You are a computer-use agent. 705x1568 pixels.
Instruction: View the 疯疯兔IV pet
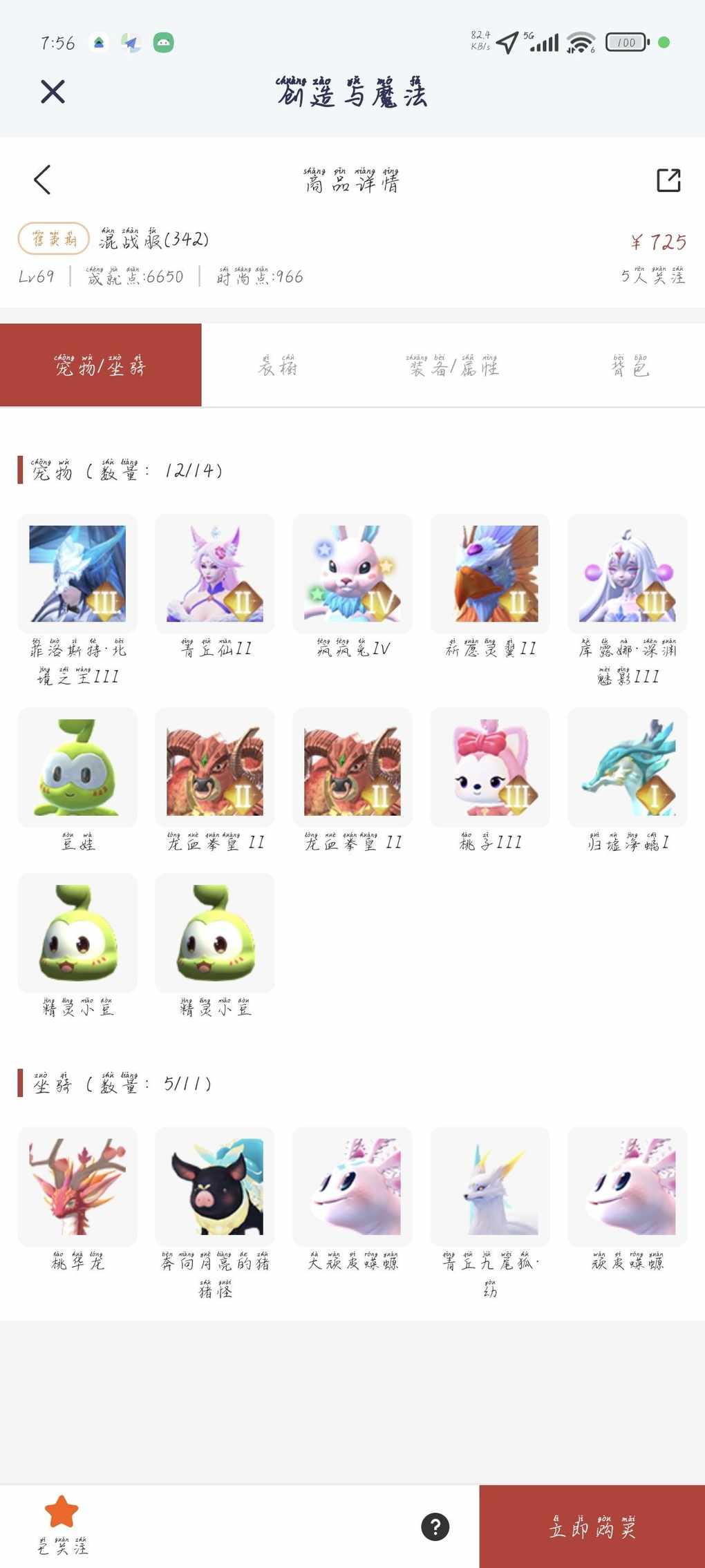click(352, 574)
